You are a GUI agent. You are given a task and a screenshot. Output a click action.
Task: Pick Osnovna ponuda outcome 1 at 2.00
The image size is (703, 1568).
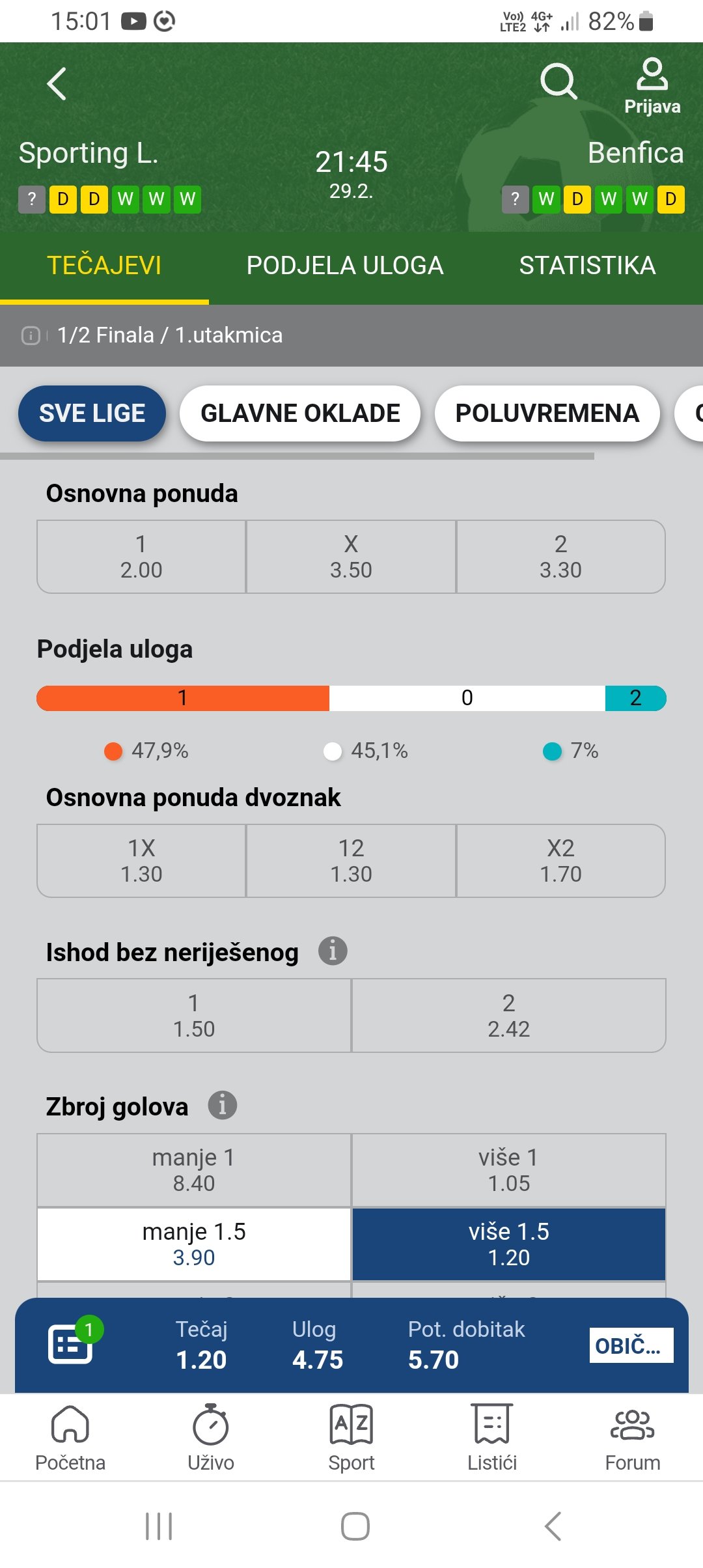pyautogui.click(x=141, y=557)
